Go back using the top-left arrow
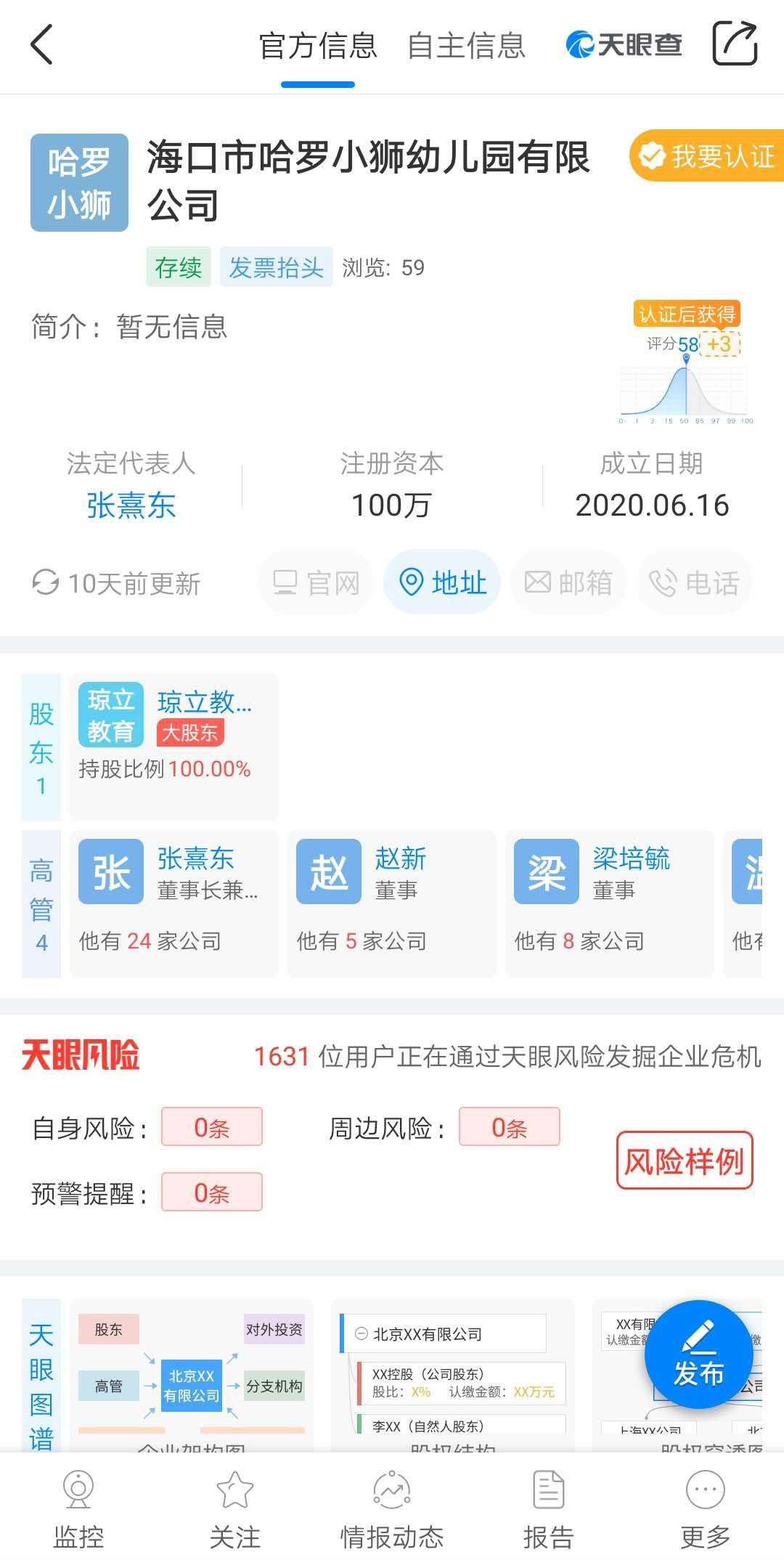 (42, 45)
